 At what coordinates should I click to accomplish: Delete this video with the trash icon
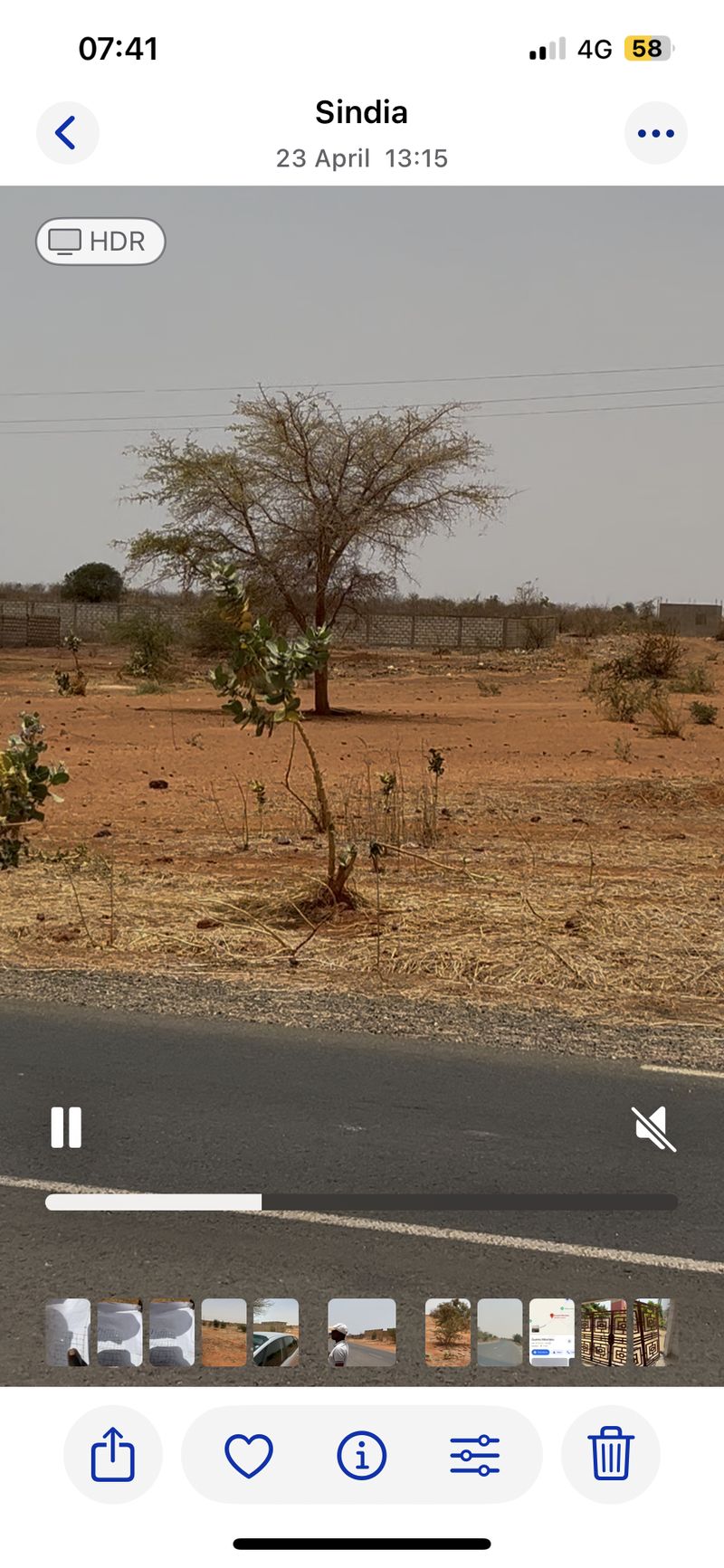click(611, 1455)
